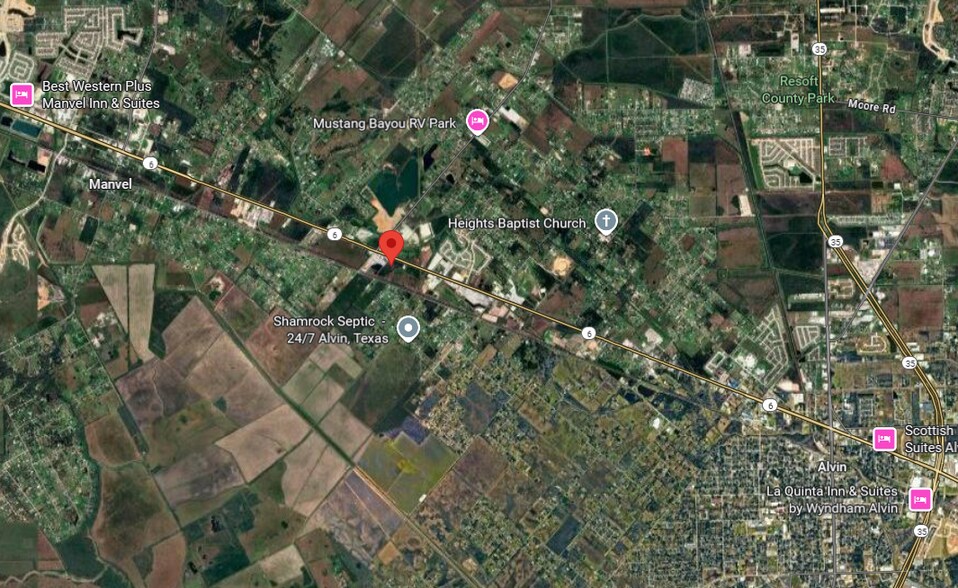Select the Mustang Bayou RV Park pin
The height and width of the screenshot is (588, 958).
(x=478, y=122)
